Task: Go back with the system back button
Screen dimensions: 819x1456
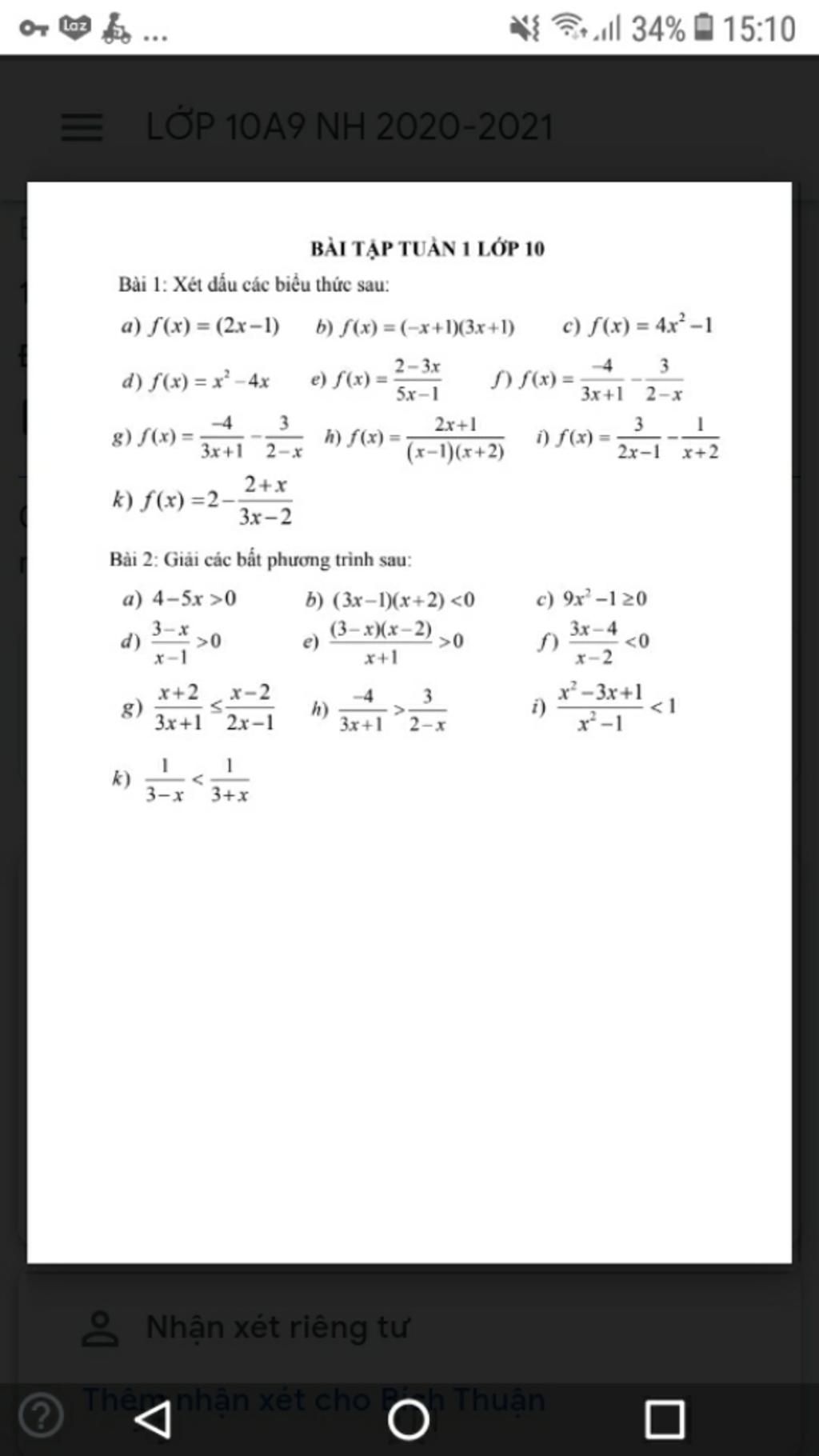Action: pos(152,1419)
